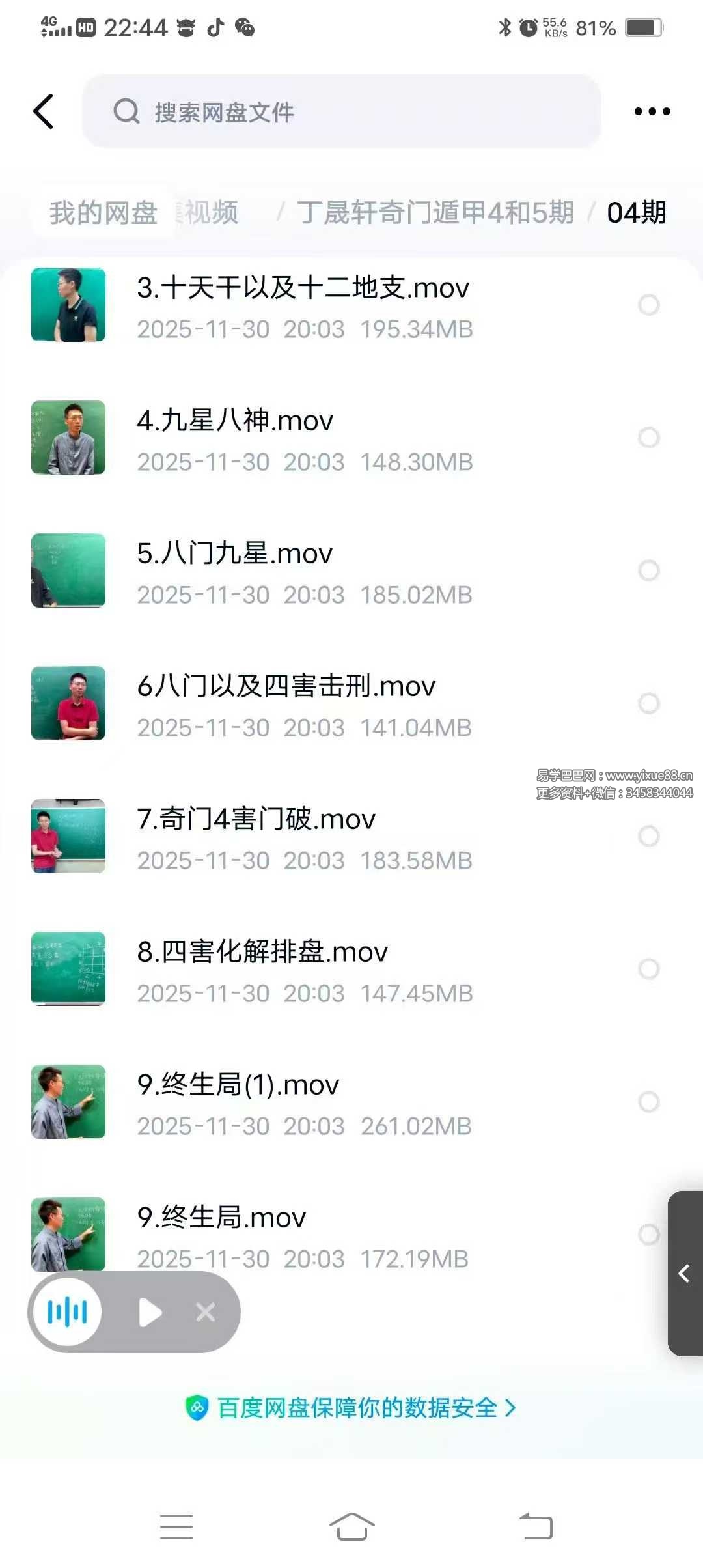Open the video 8.四害化解排盘.mov

point(262,952)
